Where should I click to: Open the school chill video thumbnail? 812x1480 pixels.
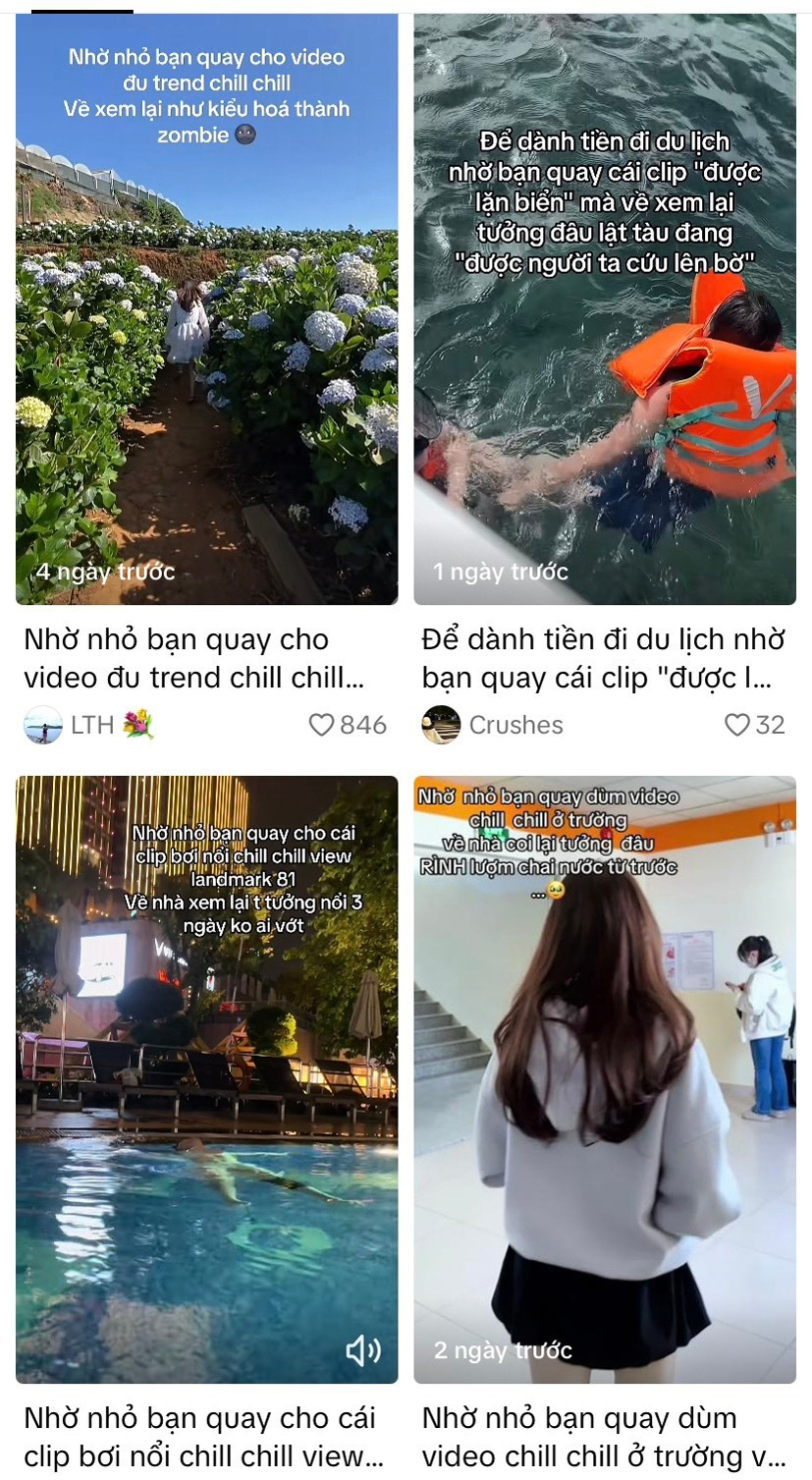[x=604, y=1080]
